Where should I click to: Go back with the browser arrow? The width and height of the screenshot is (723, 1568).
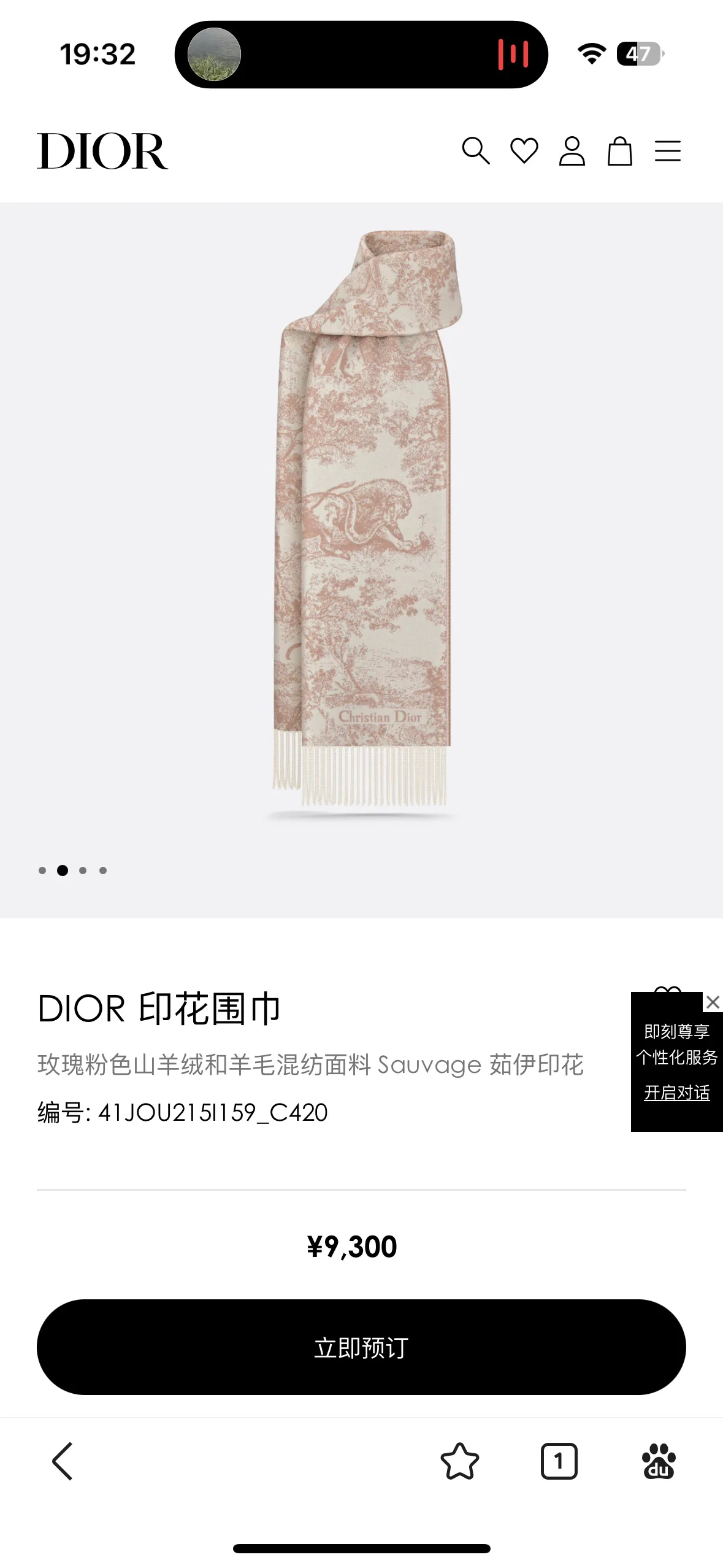[63, 1461]
